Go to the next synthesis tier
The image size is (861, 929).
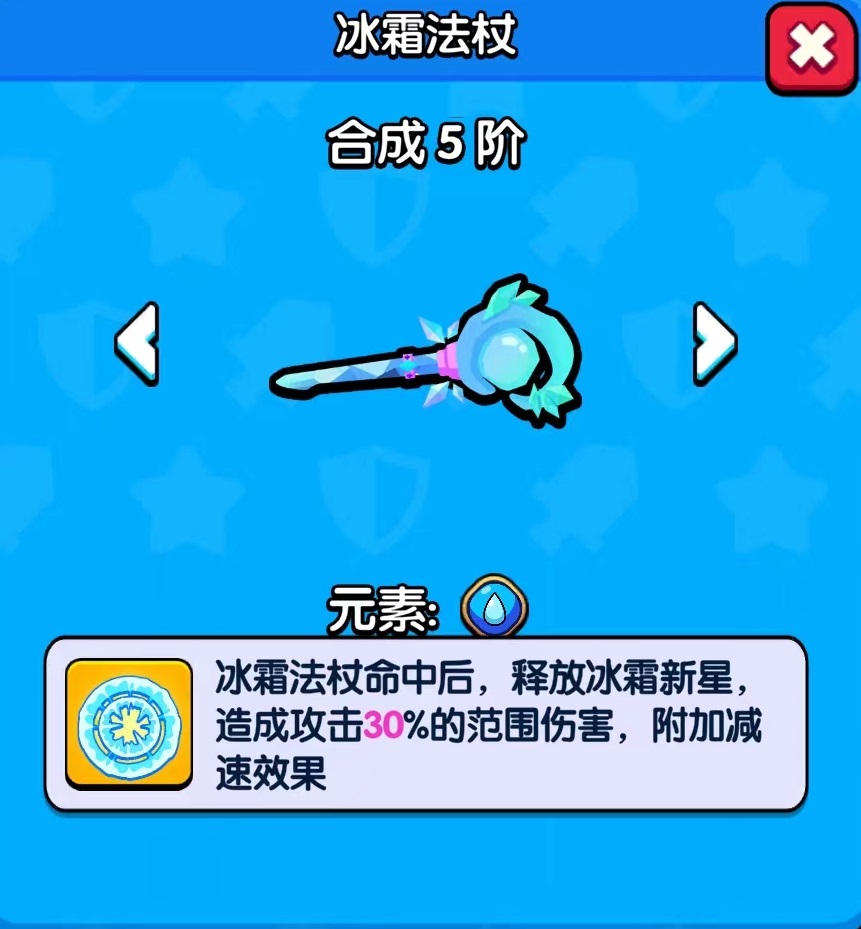[715, 343]
